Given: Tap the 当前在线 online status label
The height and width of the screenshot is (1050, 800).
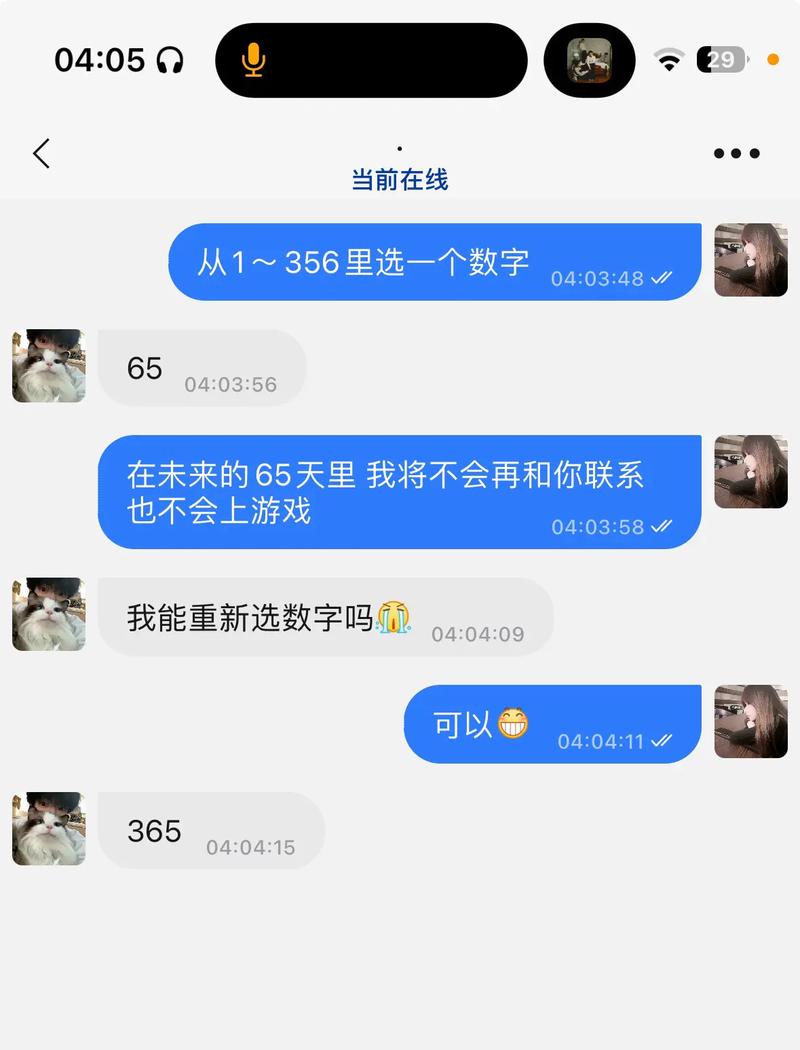Looking at the screenshot, I should coord(400,180).
